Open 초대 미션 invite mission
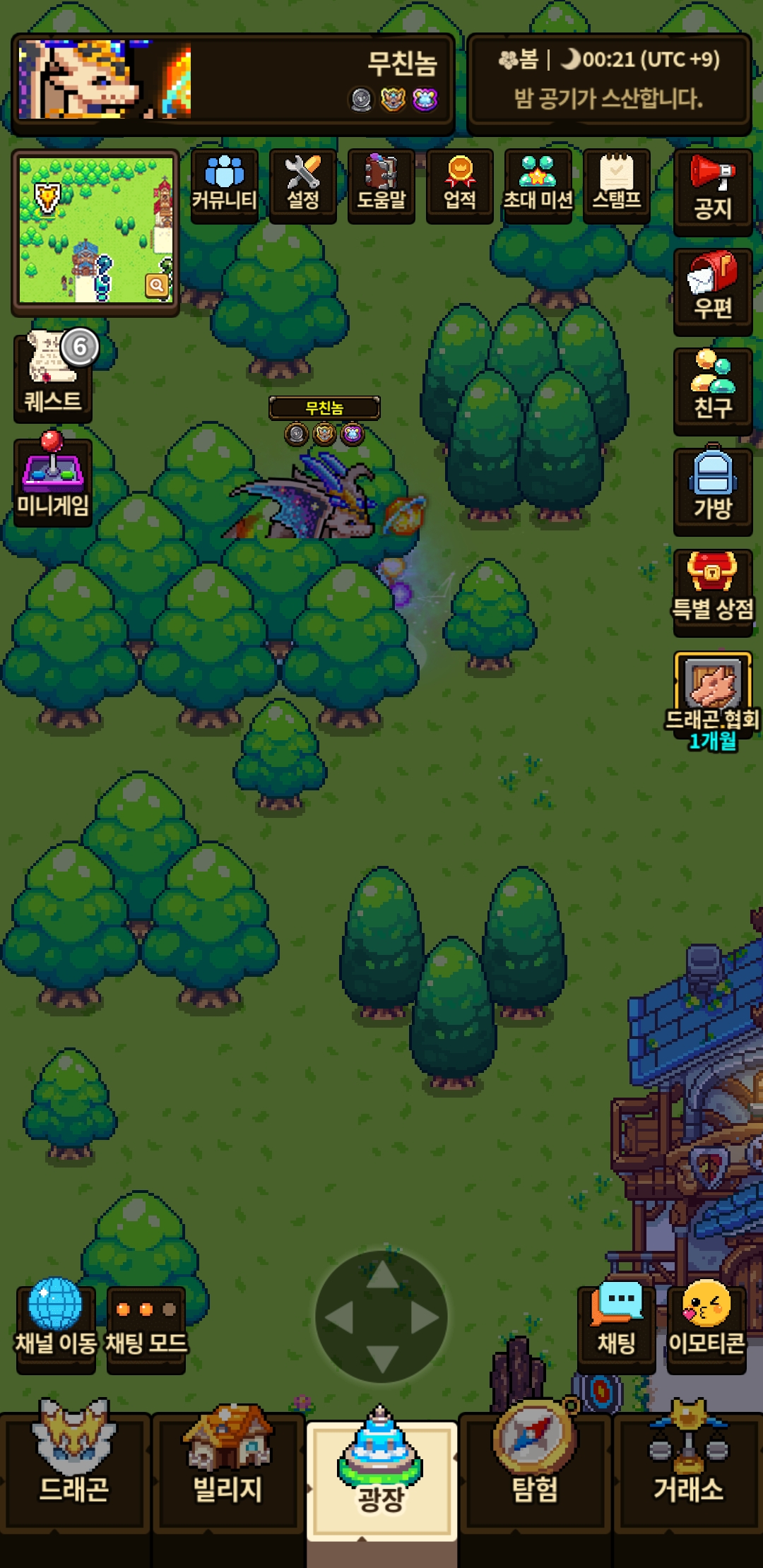Screen dimensions: 763x1568 538,186
